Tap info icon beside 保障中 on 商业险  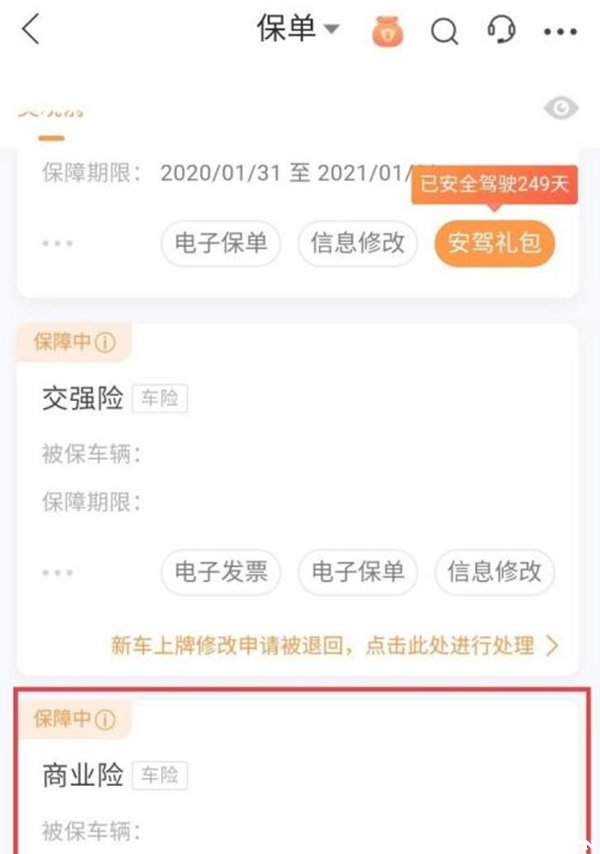point(106,718)
